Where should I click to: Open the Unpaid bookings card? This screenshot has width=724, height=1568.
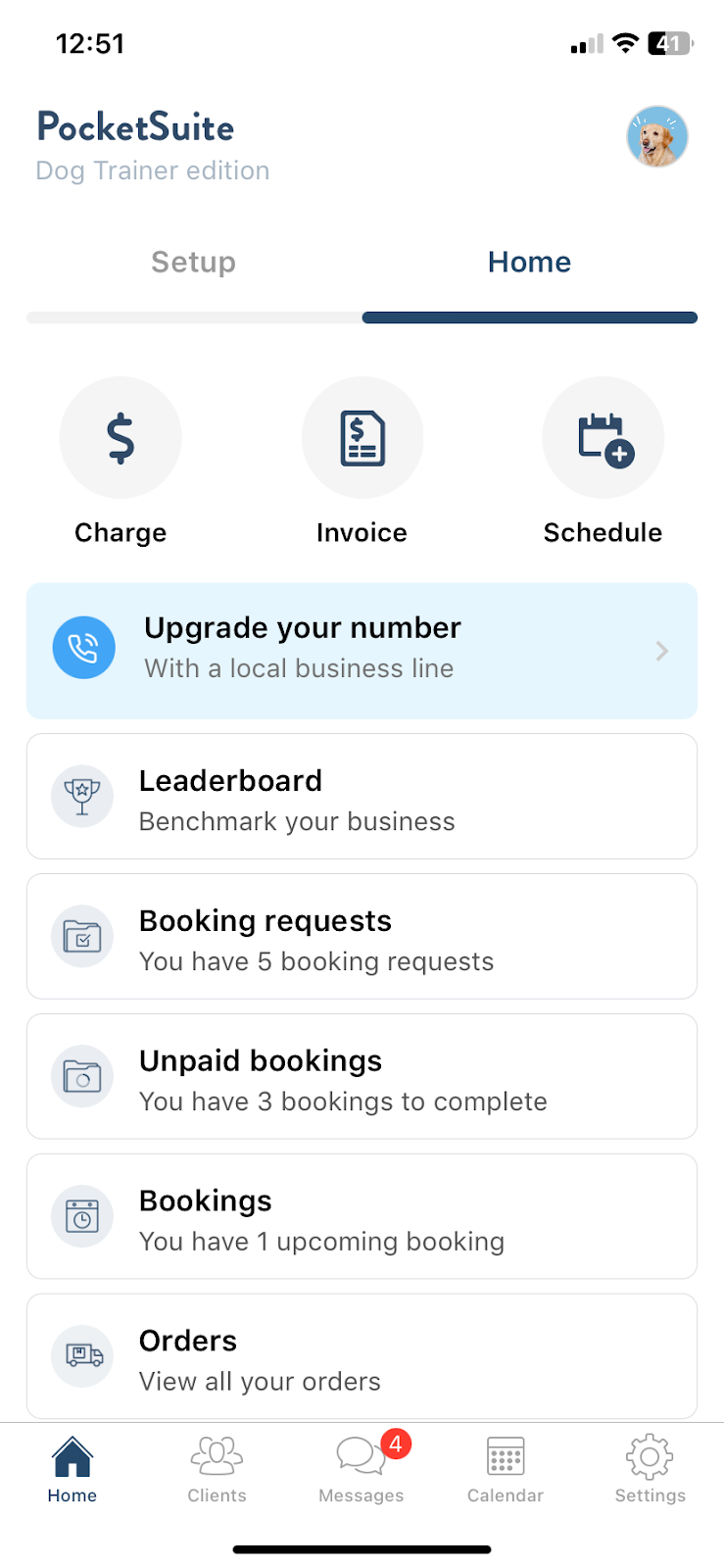(x=362, y=1077)
